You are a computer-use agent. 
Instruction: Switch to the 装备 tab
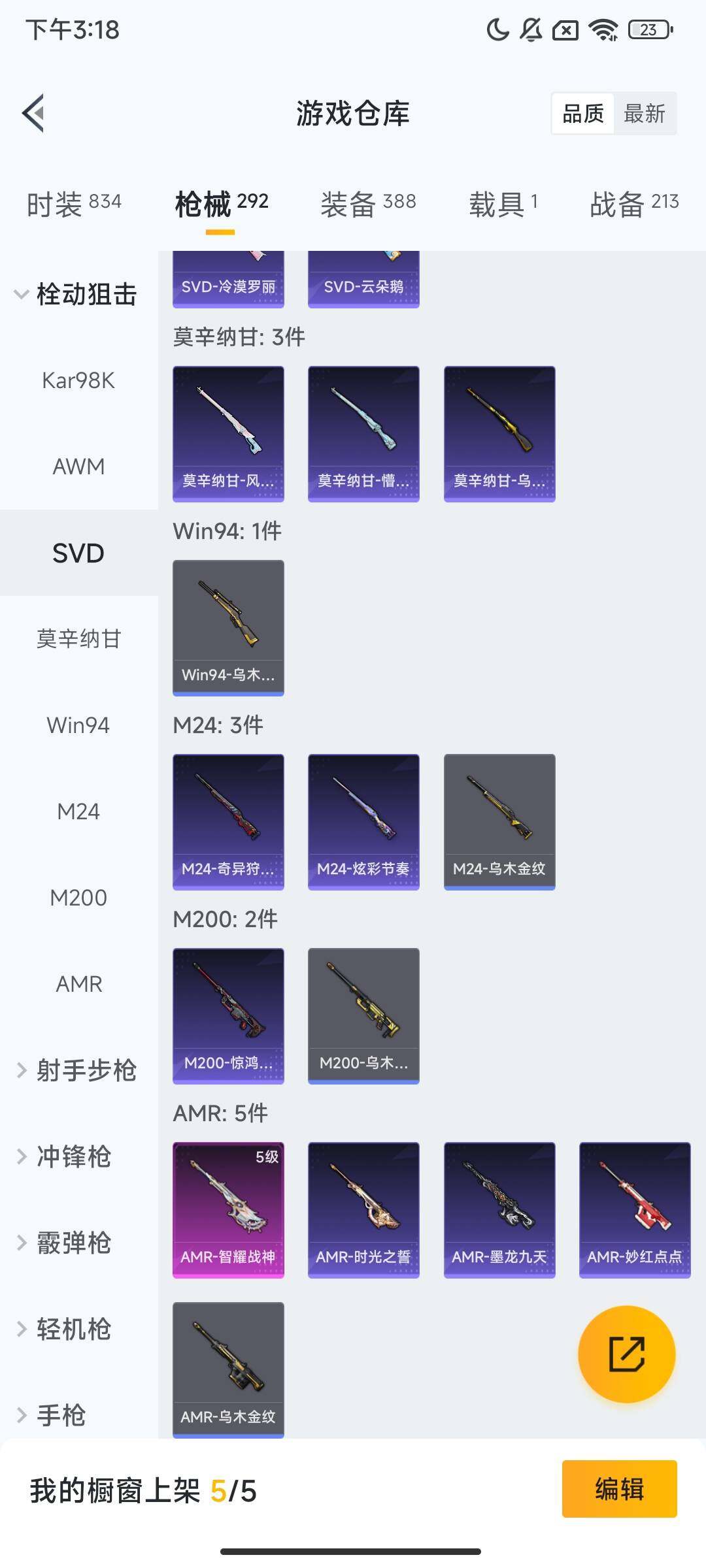pos(368,203)
